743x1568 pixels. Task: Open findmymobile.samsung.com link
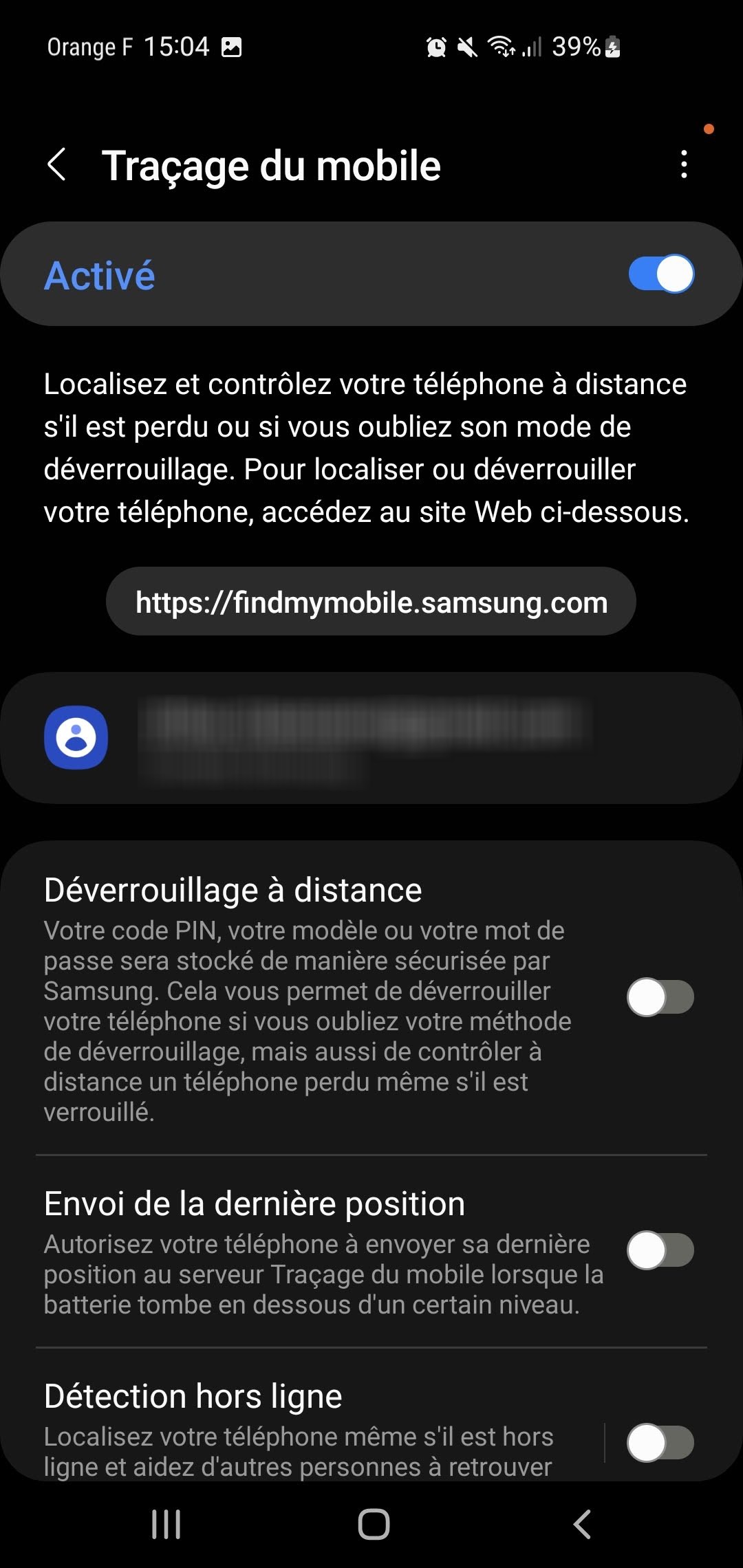click(371, 602)
